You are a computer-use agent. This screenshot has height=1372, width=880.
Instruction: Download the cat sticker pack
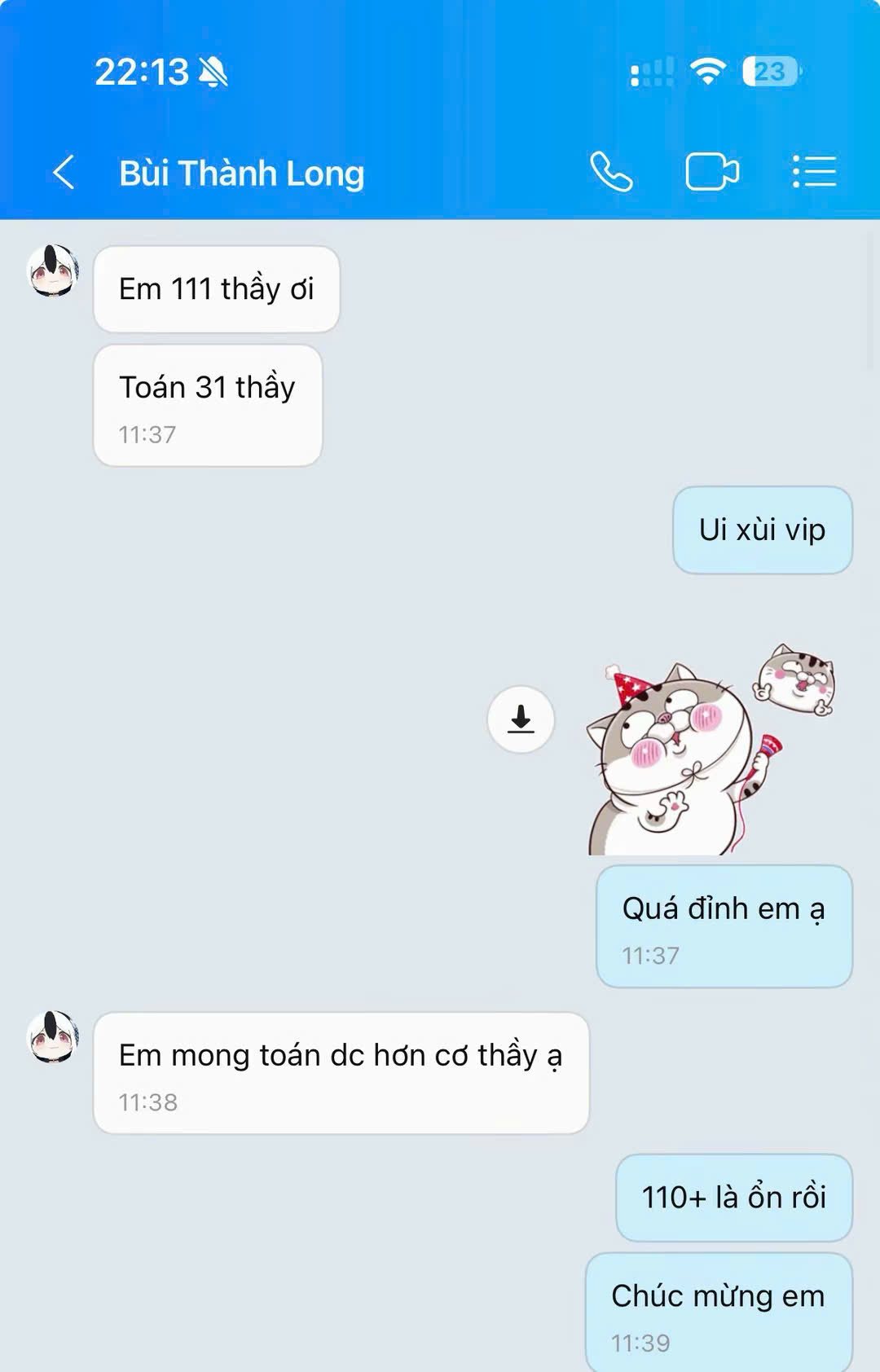(521, 720)
